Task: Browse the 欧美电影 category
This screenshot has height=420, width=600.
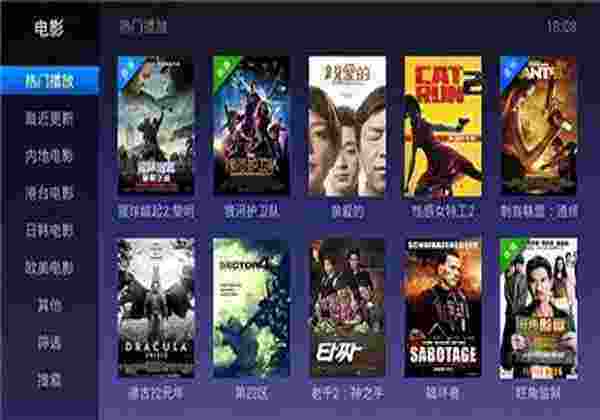Action: tap(49, 267)
